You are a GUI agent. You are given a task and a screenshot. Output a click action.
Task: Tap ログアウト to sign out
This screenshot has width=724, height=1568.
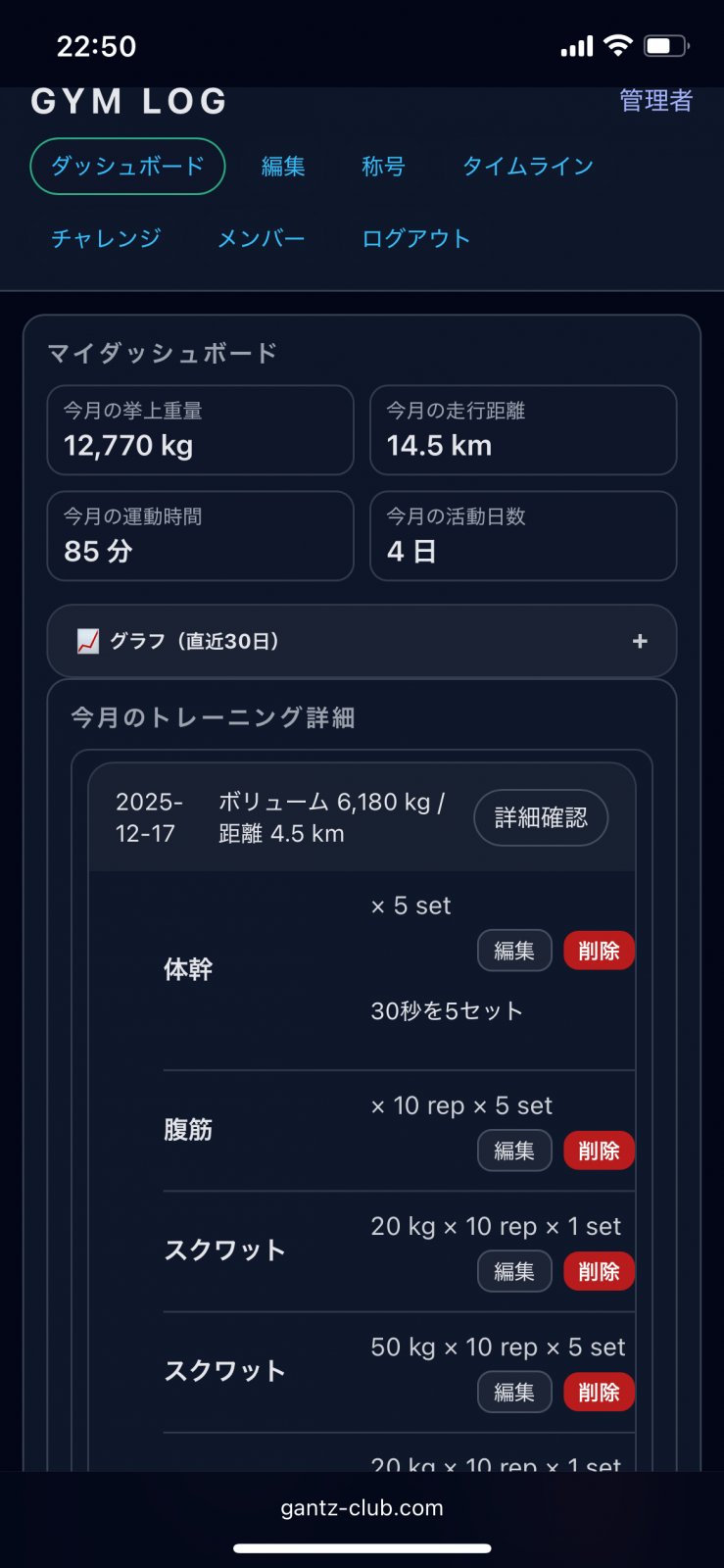[x=416, y=238]
